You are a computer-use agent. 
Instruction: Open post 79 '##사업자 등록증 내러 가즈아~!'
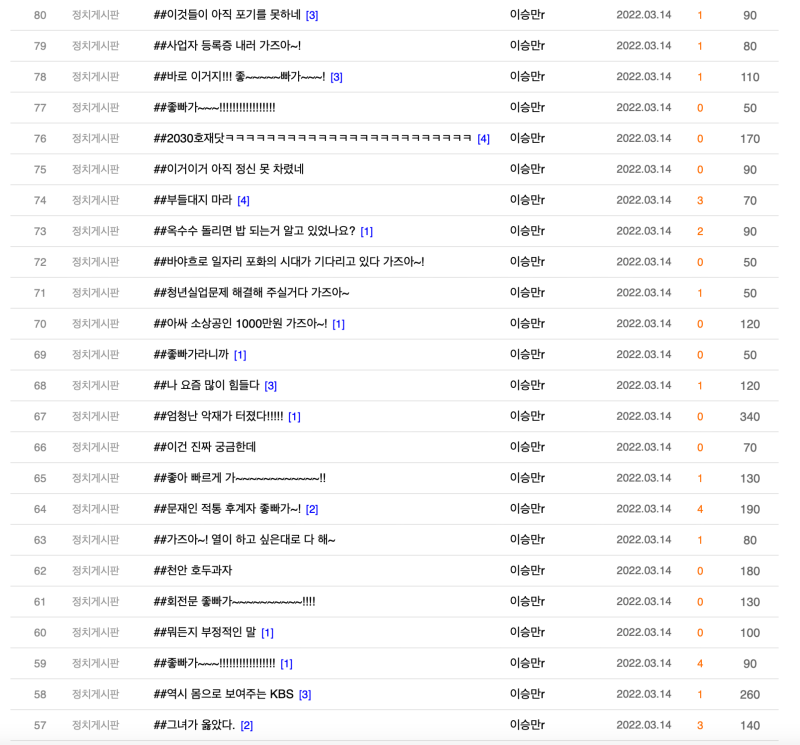[227, 46]
